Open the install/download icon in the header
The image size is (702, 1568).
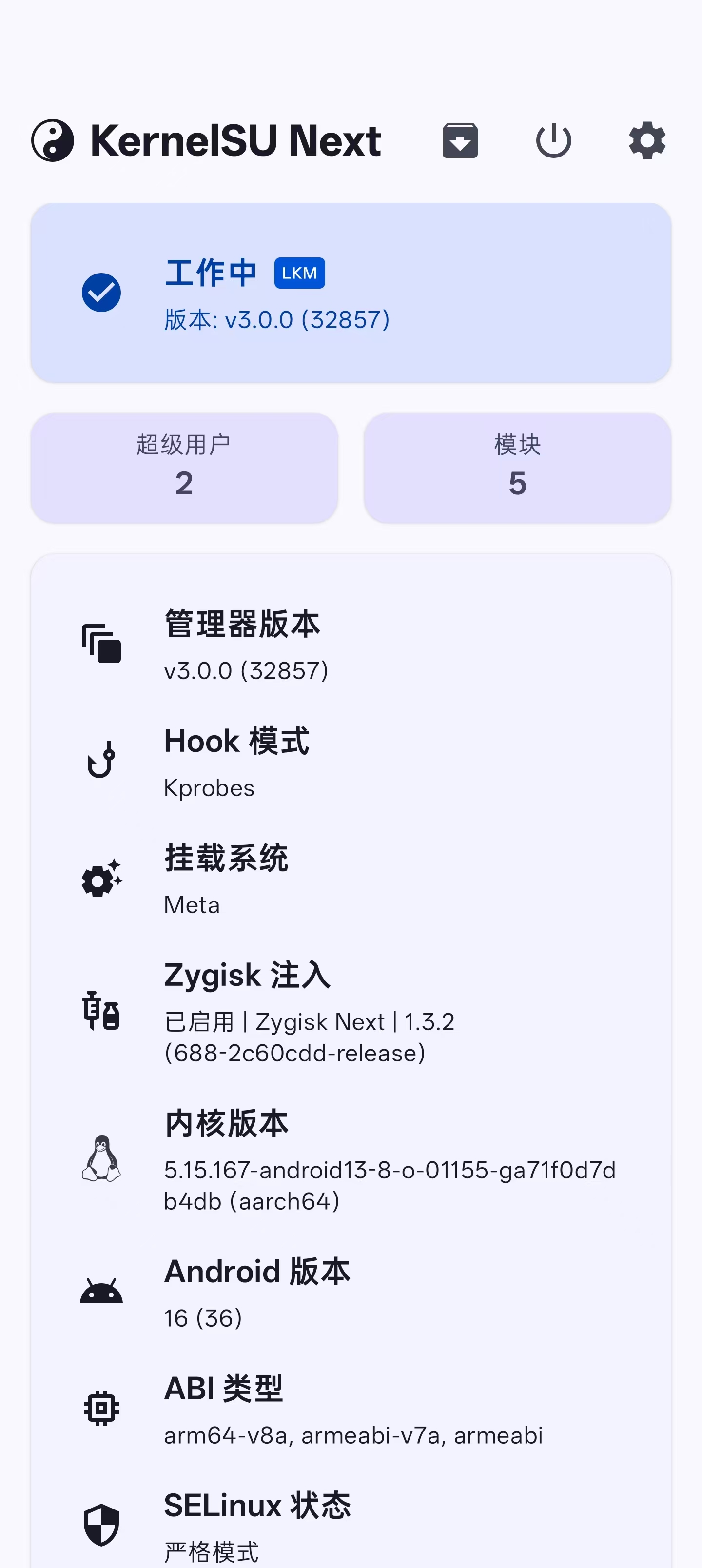[x=460, y=140]
